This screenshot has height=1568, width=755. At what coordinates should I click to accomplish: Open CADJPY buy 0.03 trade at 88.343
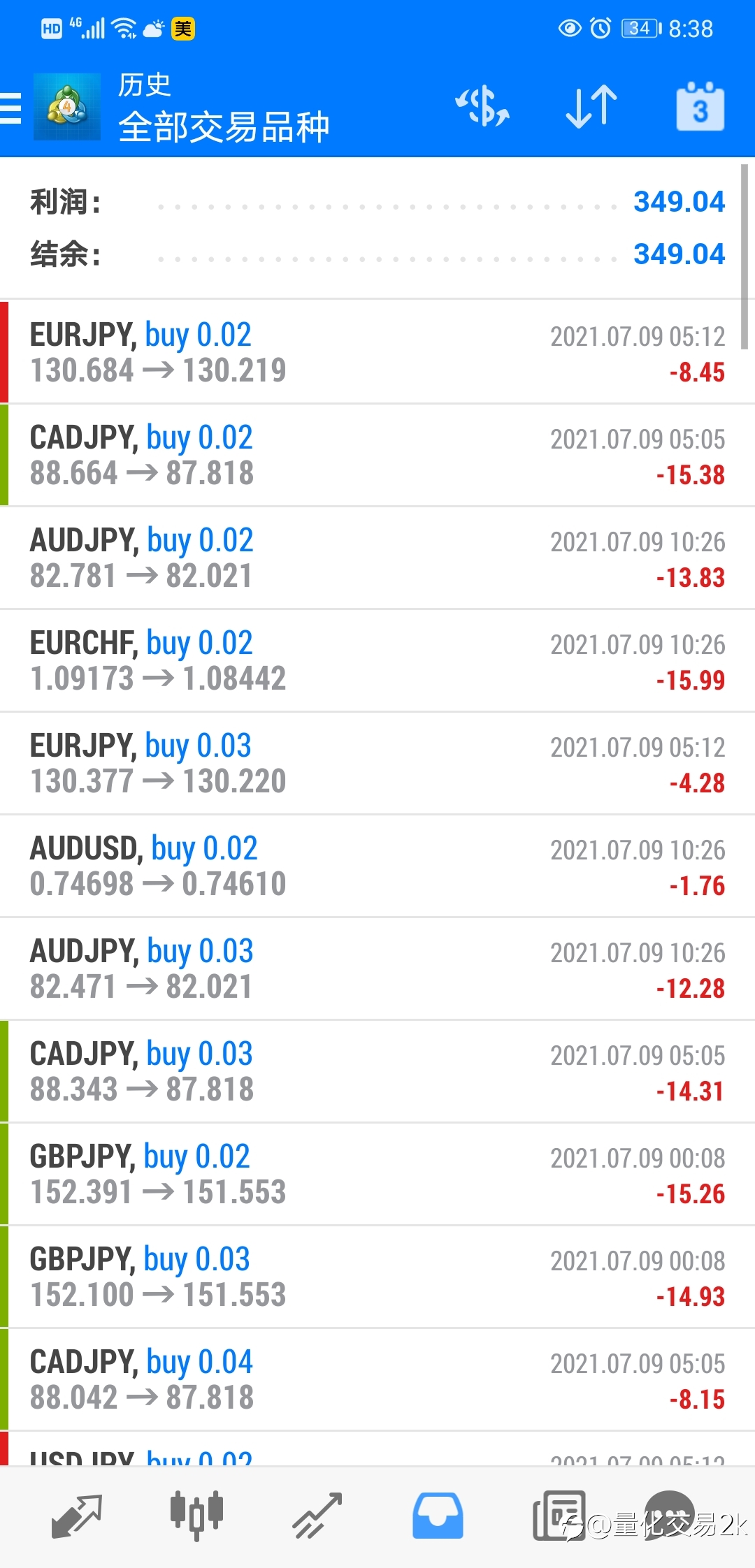tap(377, 1071)
